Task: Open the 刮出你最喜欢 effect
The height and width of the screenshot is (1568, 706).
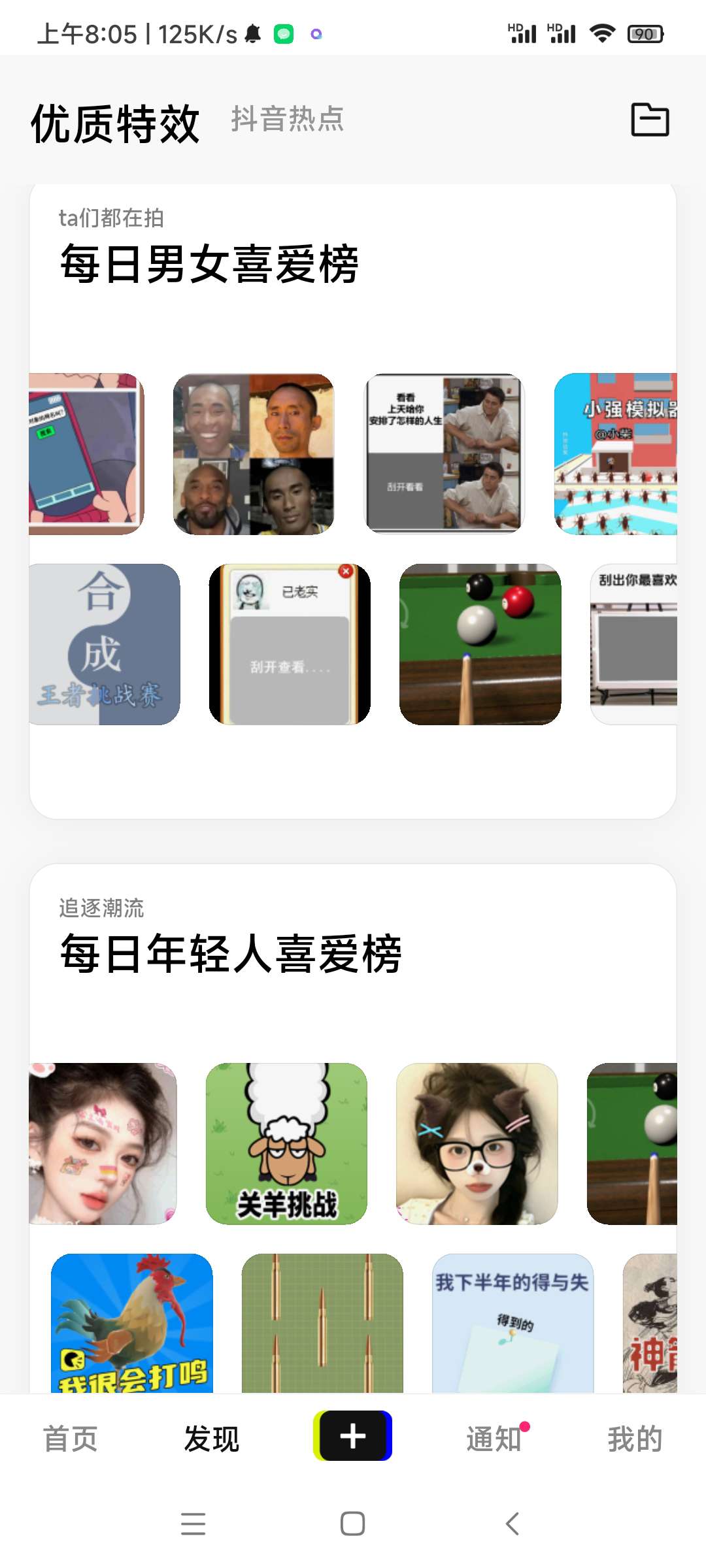Action: tap(633, 644)
